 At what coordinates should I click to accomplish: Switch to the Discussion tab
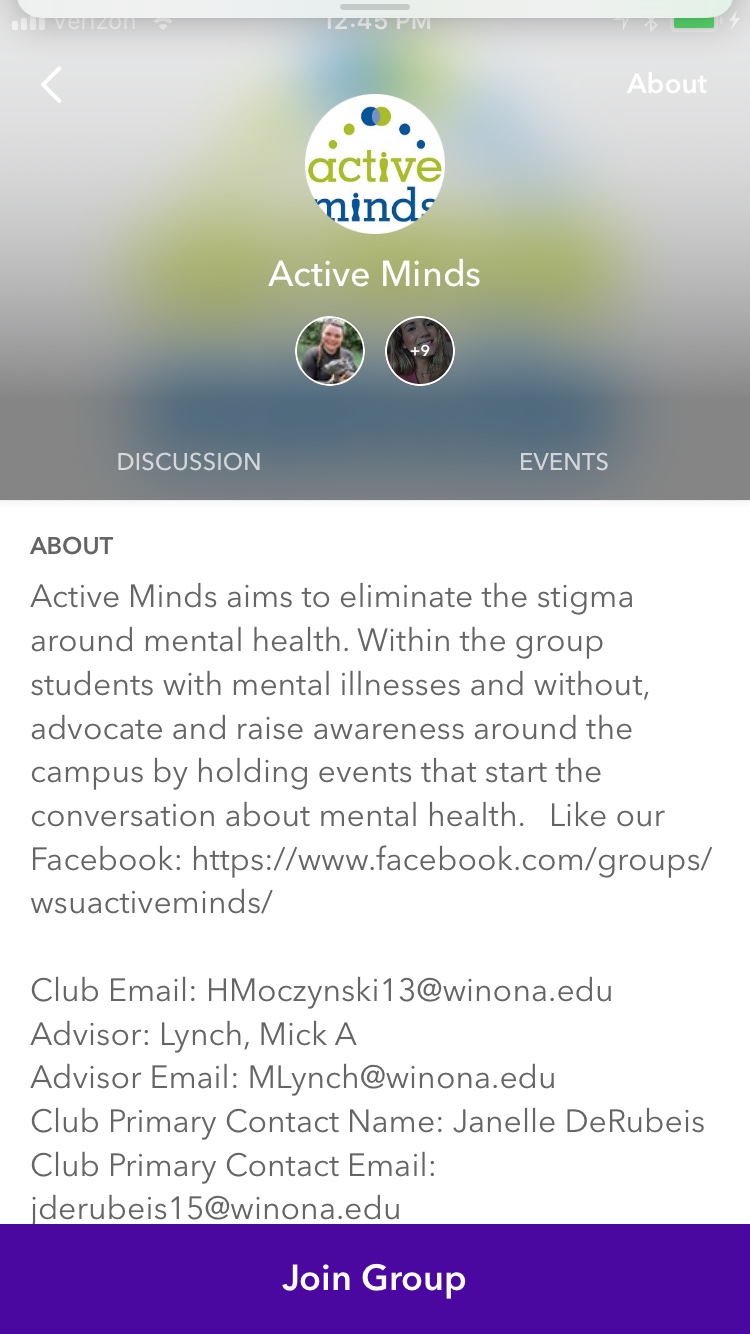click(189, 462)
